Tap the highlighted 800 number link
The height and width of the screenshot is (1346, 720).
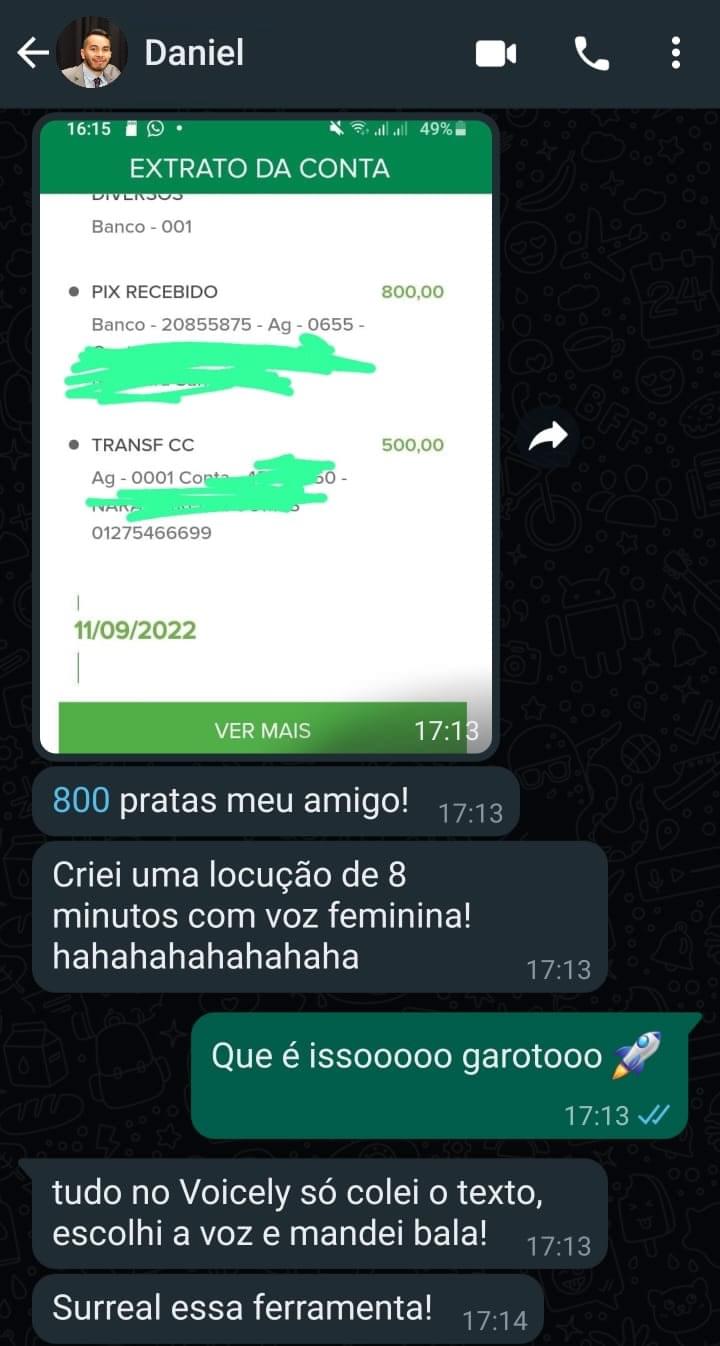(x=80, y=801)
